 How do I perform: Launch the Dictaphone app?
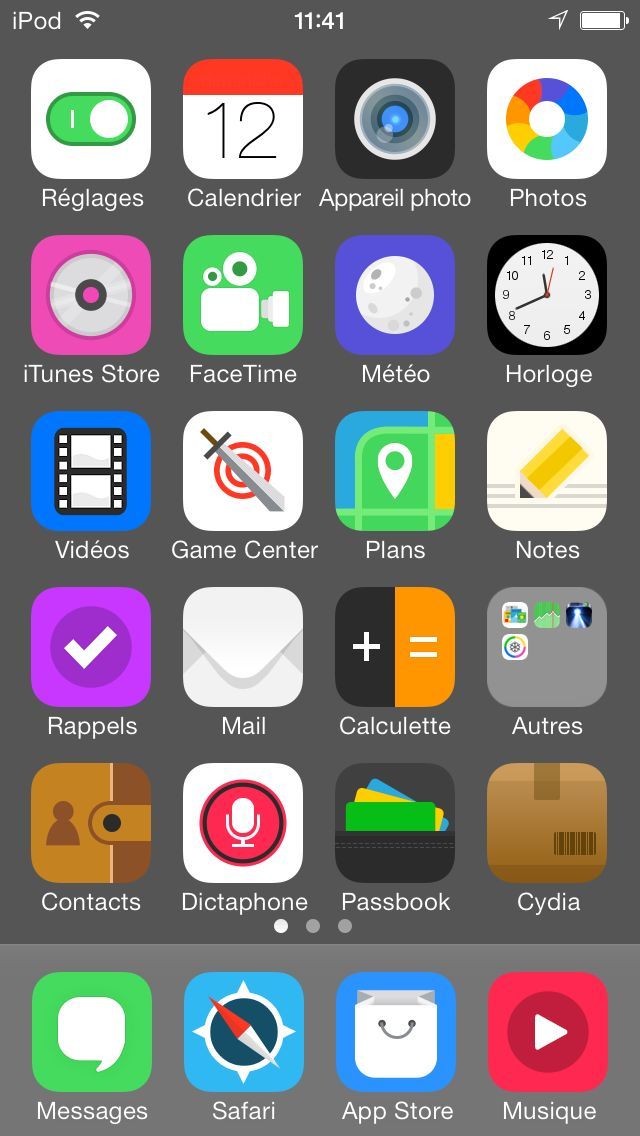tap(243, 823)
